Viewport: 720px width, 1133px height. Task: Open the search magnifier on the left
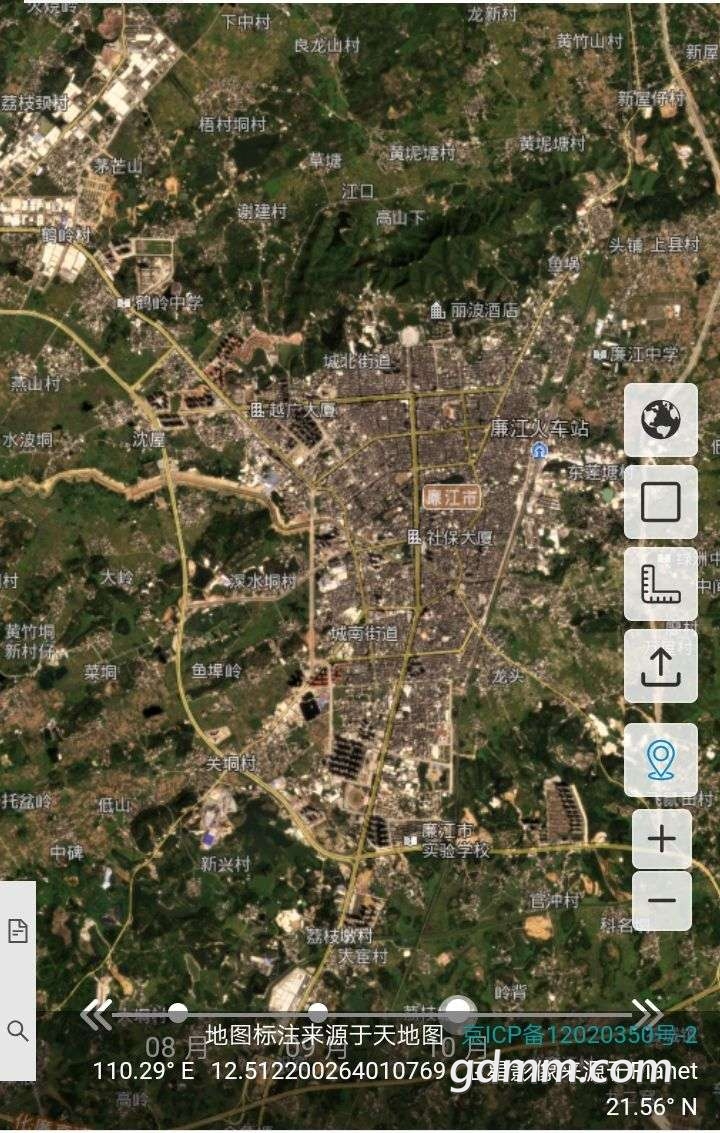[18, 1030]
